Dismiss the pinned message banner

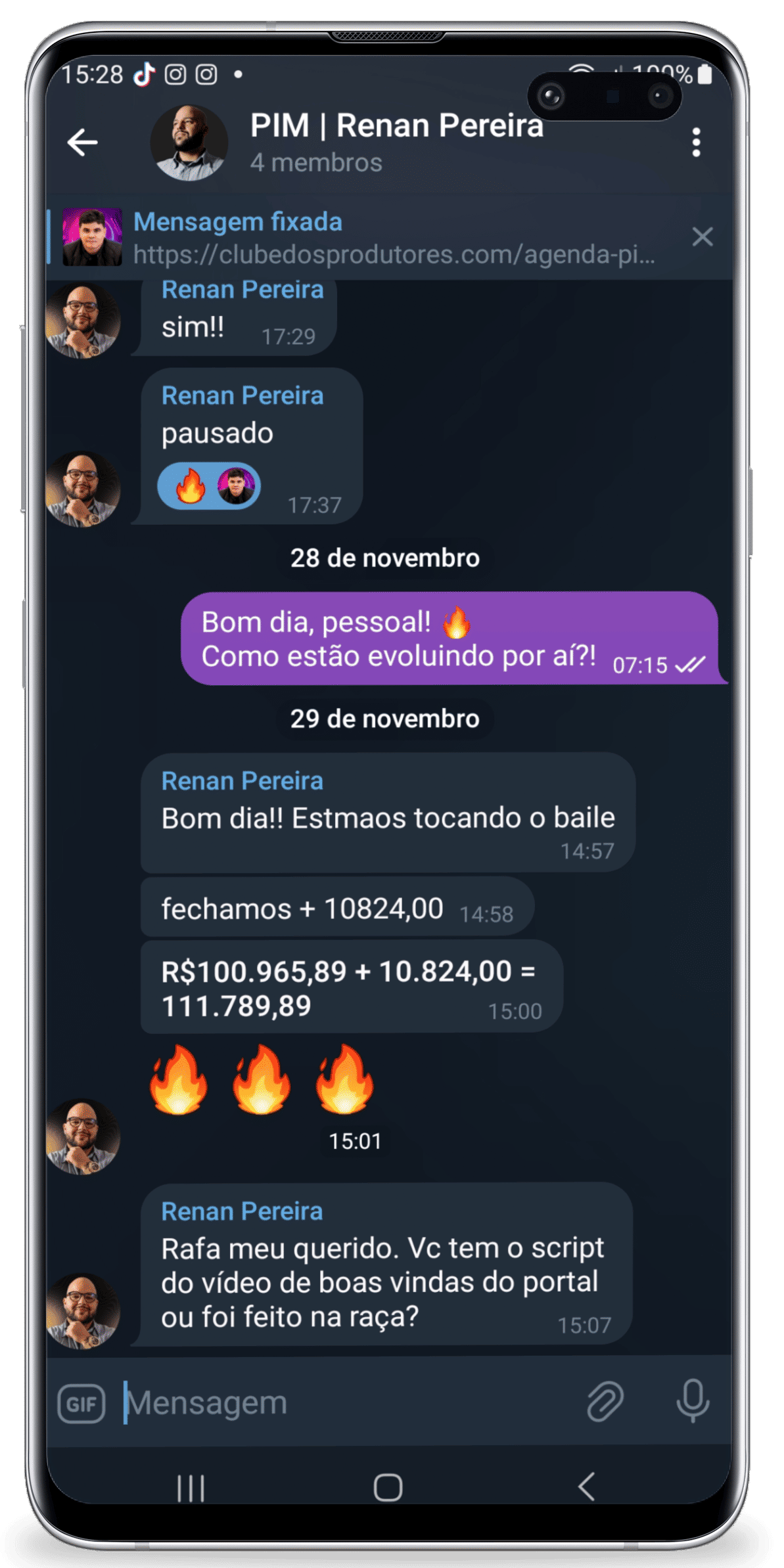702,236
